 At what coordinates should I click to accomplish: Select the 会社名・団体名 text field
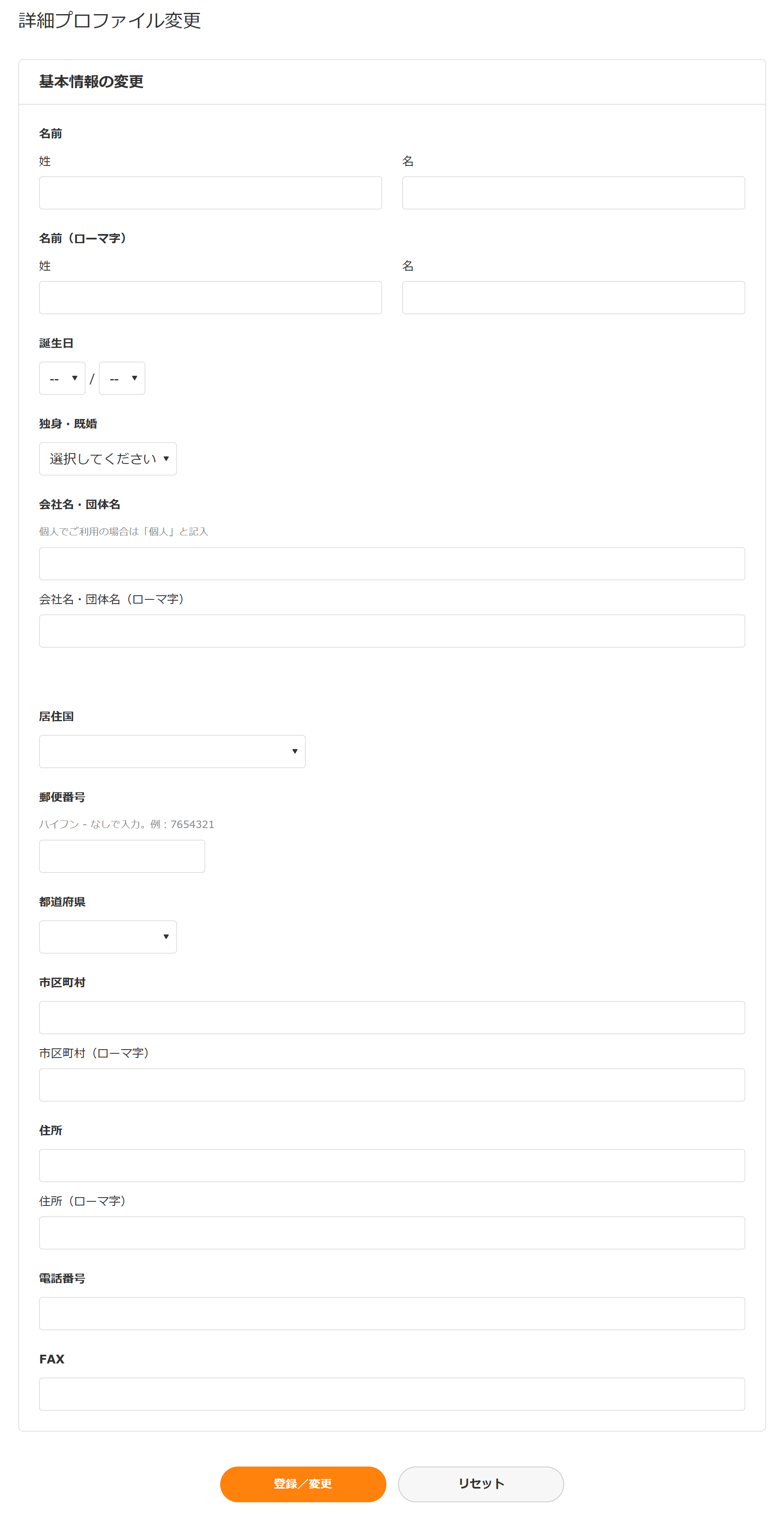click(x=392, y=563)
